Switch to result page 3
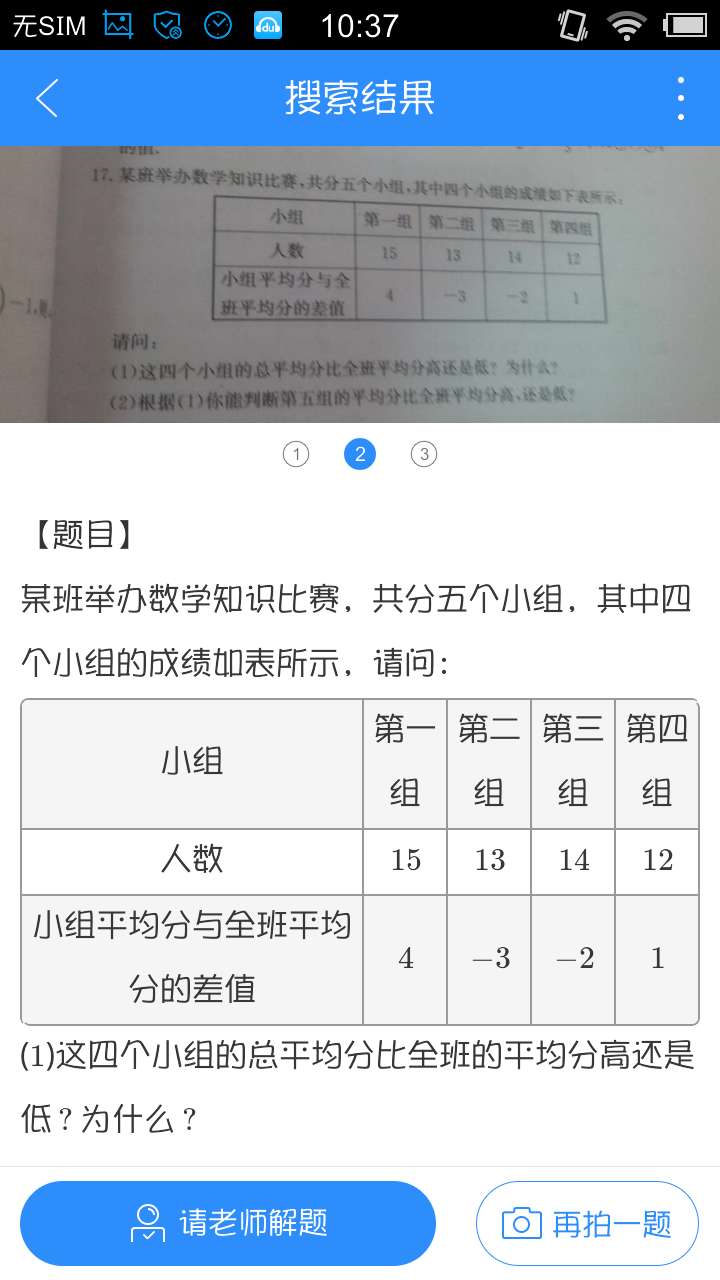Screen dimensions: 720x1280 click(424, 455)
